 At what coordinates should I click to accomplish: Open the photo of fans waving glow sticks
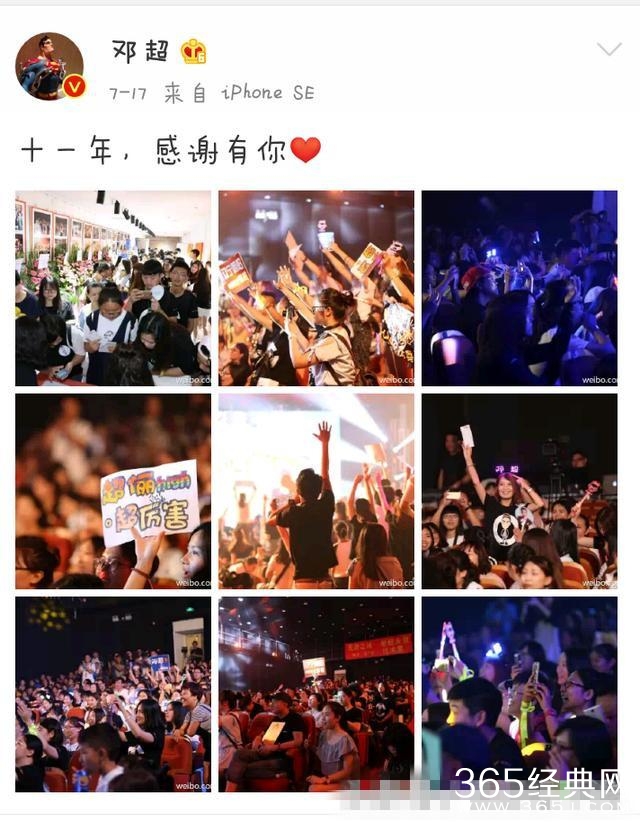pyautogui.click(x=519, y=694)
